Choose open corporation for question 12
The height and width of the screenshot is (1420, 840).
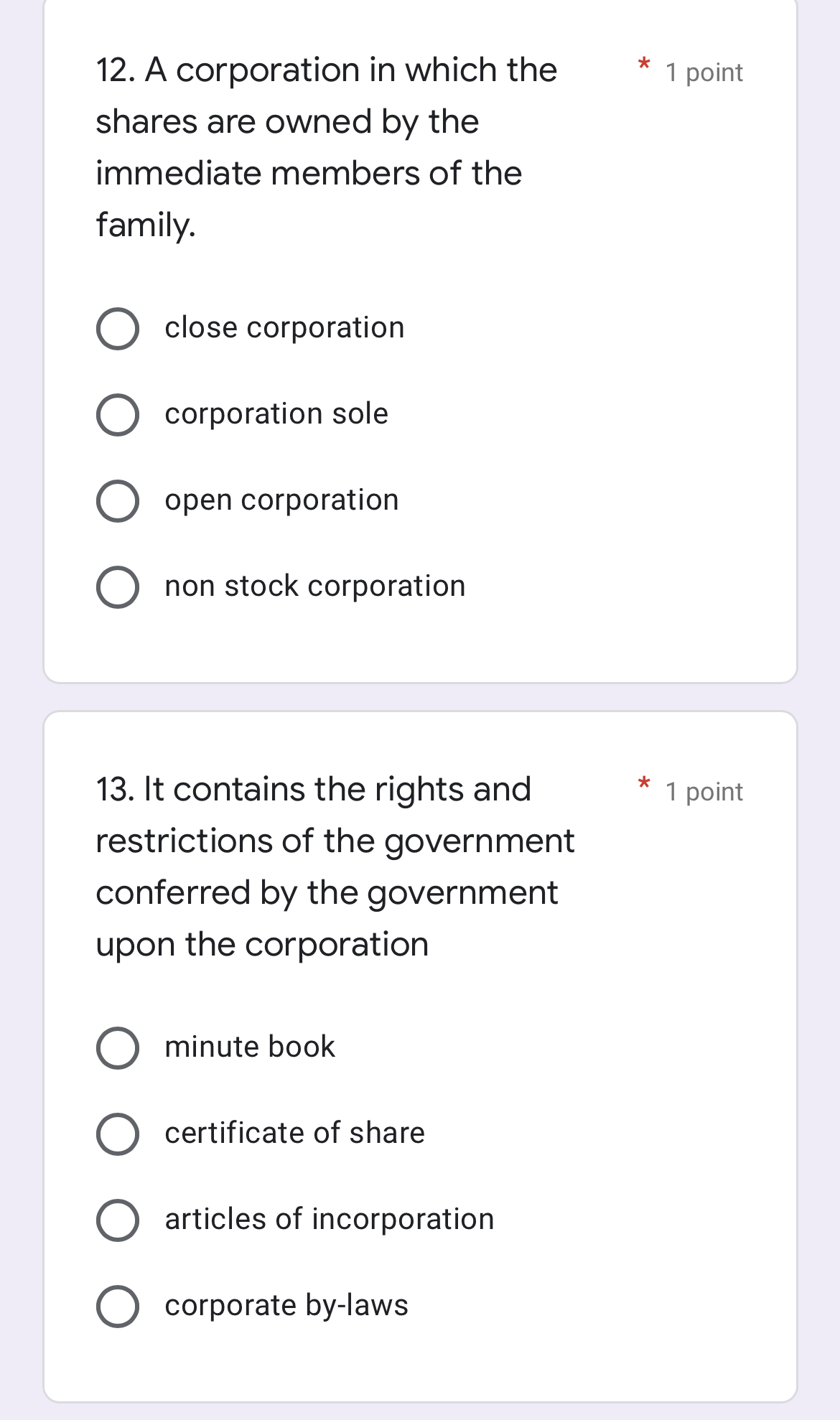[x=118, y=501]
